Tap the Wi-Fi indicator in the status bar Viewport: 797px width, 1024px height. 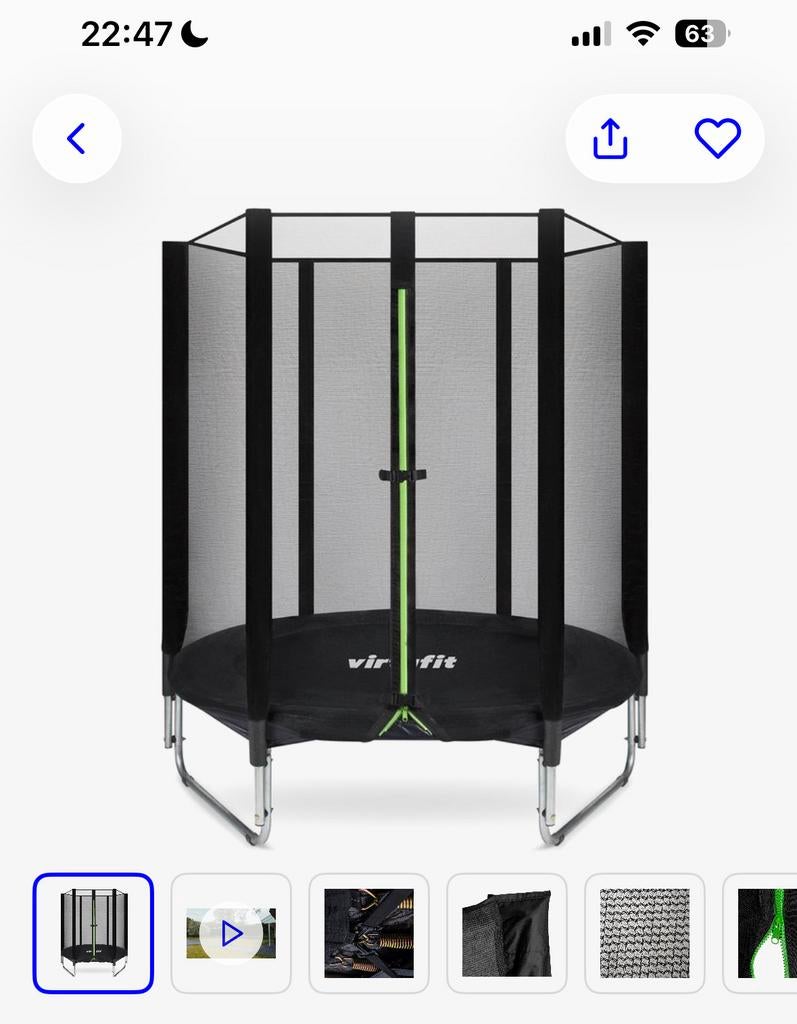(x=643, y=33)
